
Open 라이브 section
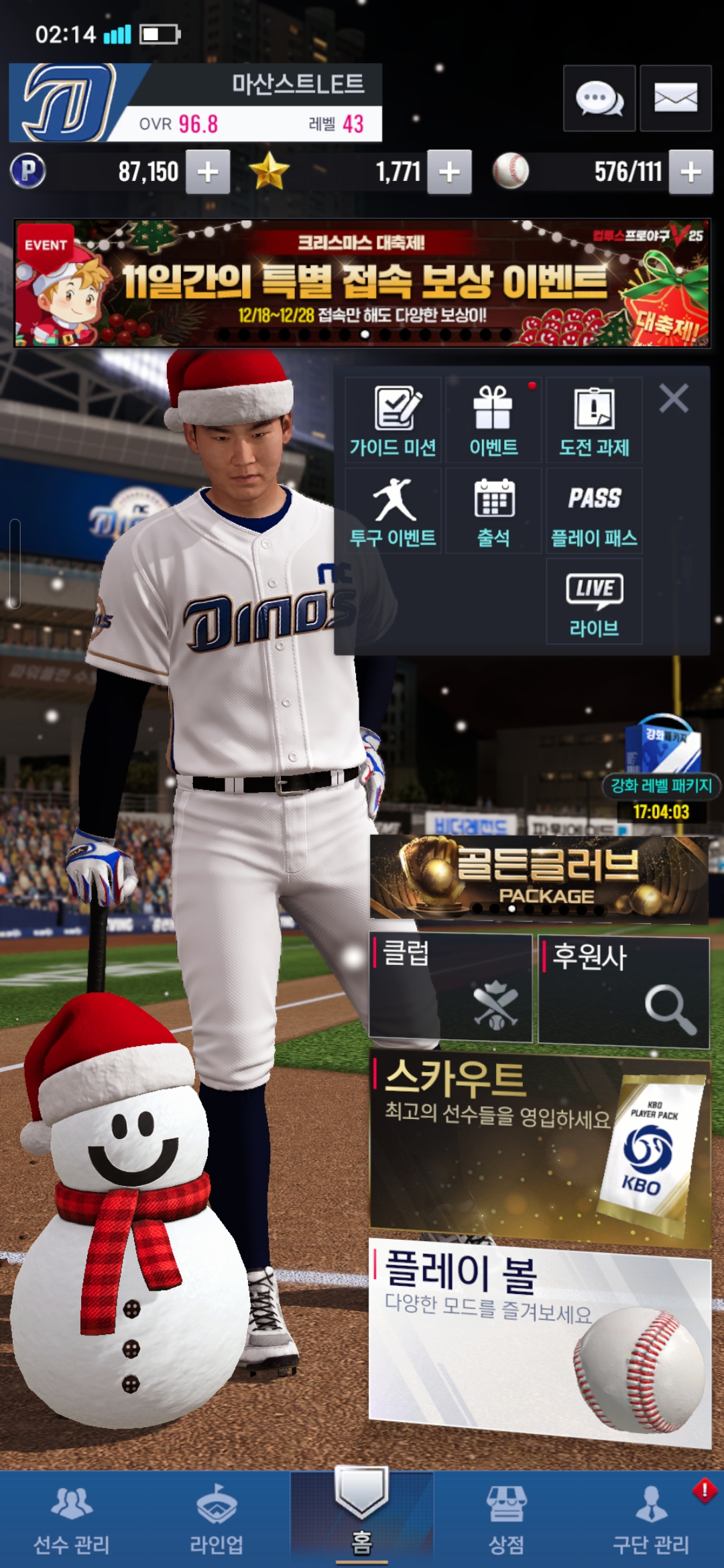pos(594,601)
